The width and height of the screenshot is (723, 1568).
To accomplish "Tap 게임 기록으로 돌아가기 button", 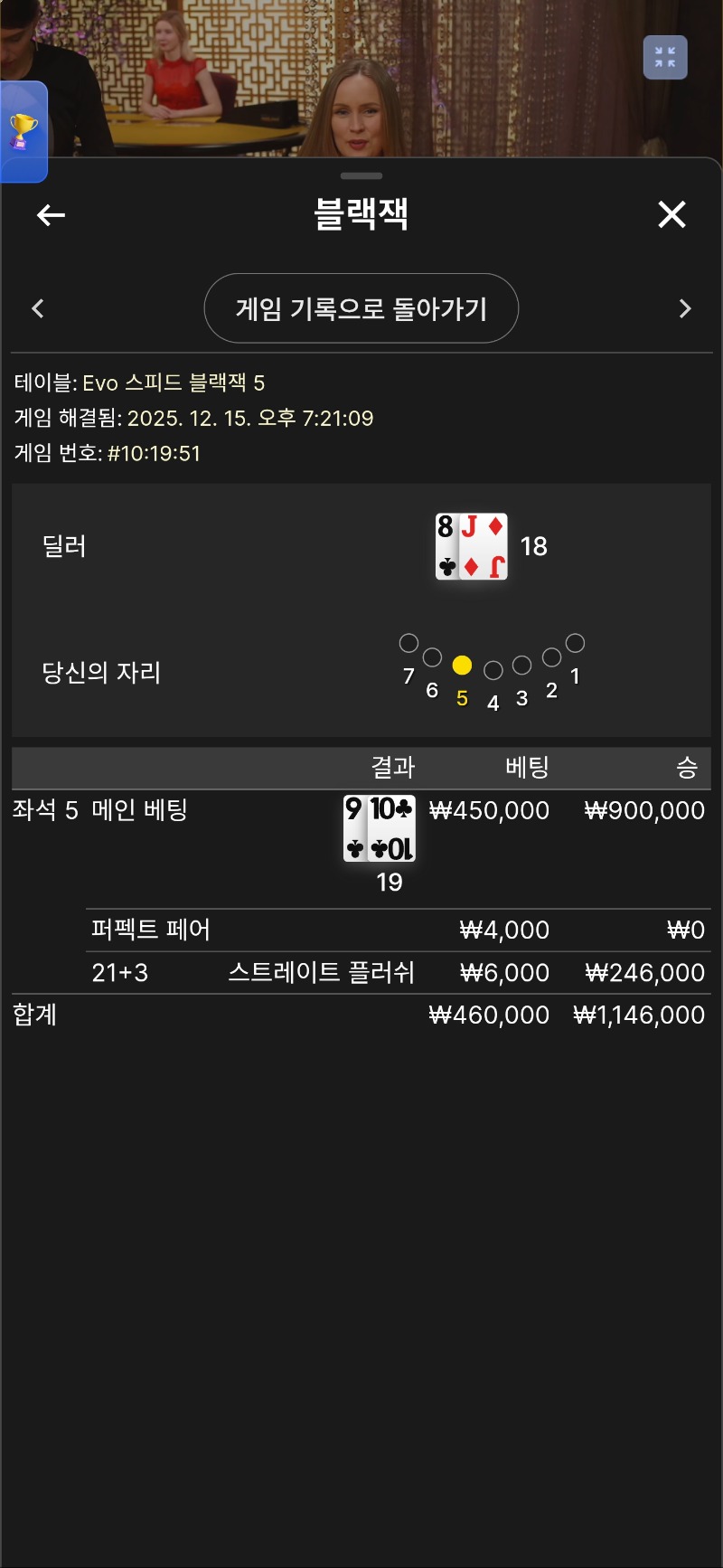I will (361, 308).
